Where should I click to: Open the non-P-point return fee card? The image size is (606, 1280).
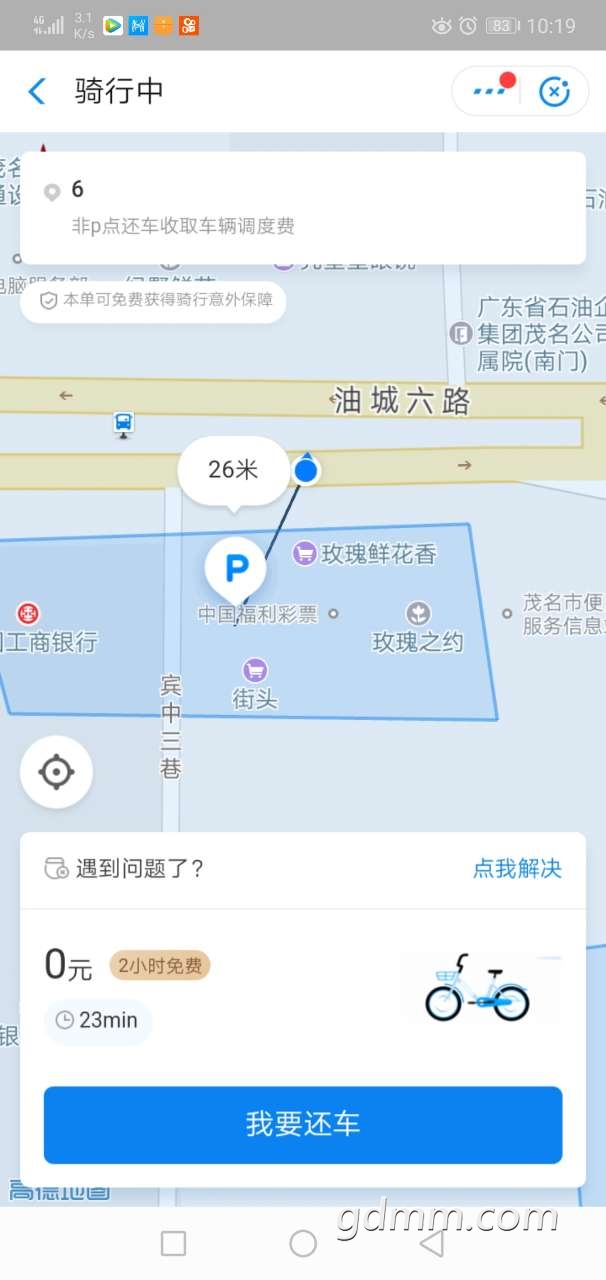pyautogui.click(x=303, y=208)
